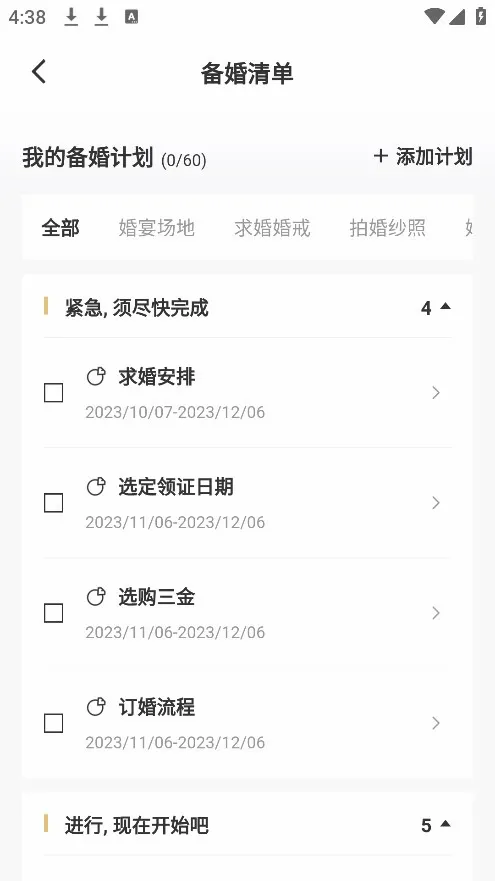
Task: Tap 添加计划 to add a plan
Action: [423, 157]
